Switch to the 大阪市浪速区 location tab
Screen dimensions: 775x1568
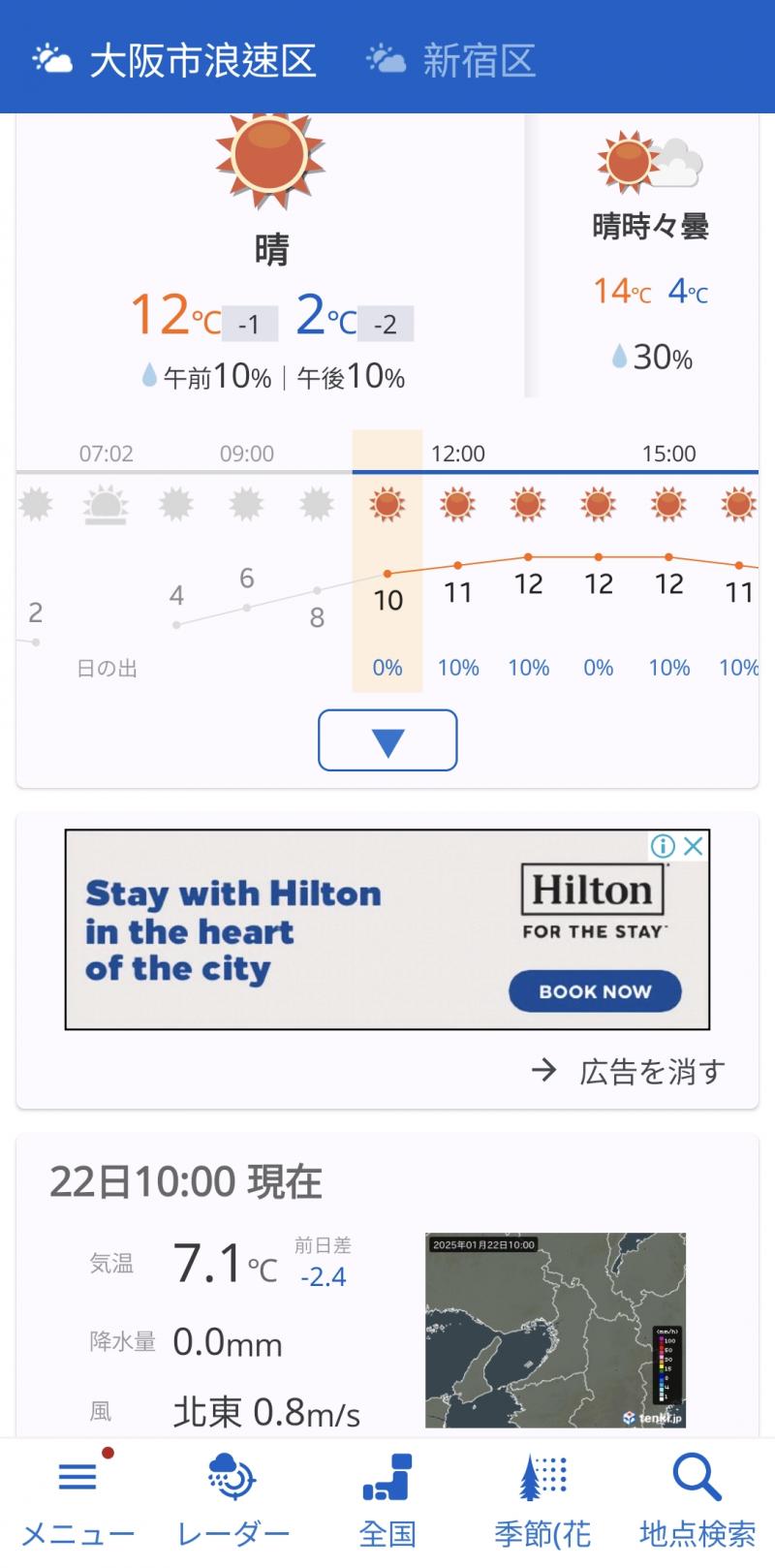pyautogui.click(x=176, y=60)
